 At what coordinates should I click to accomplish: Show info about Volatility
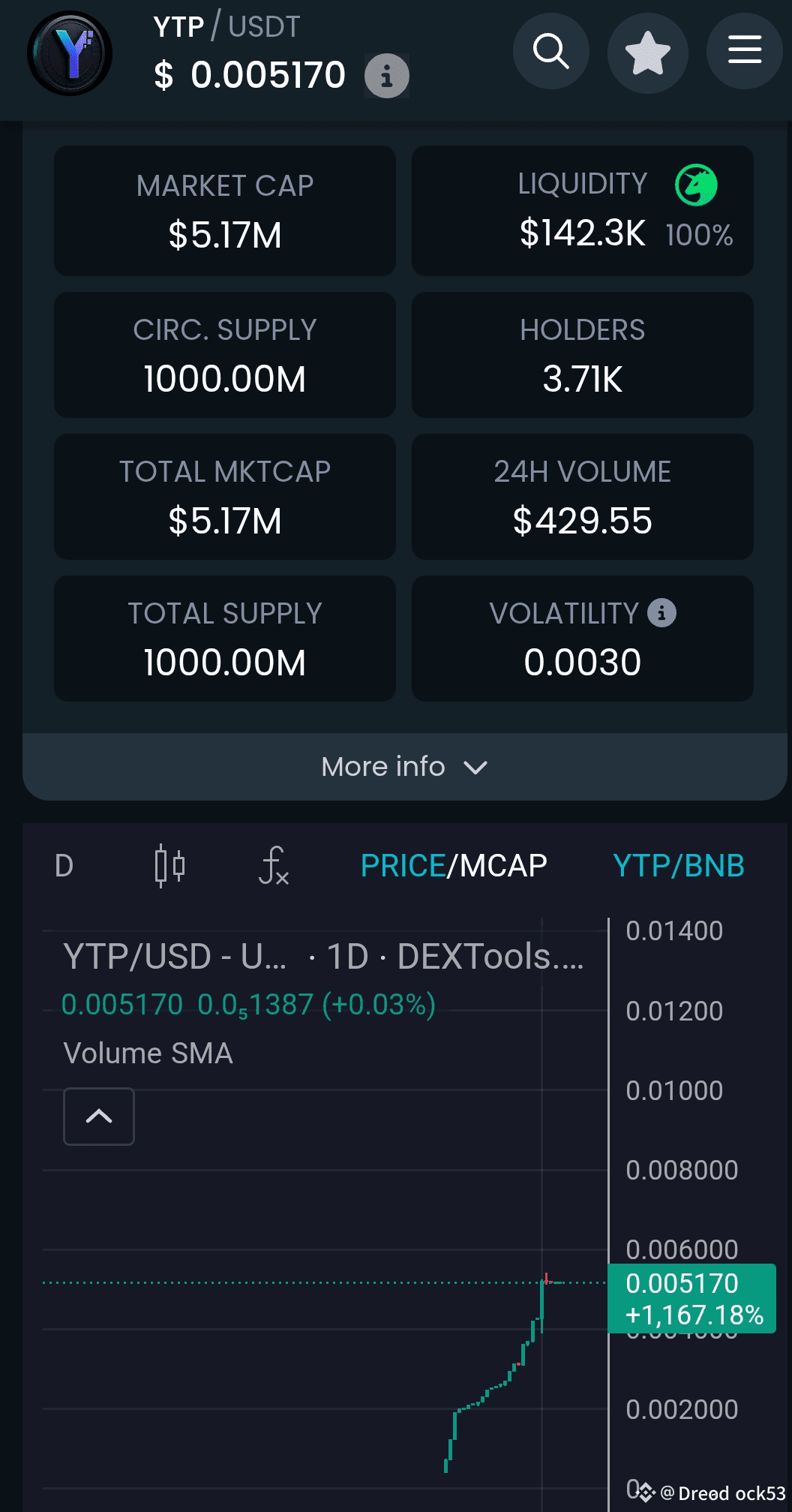coord(661,613)
